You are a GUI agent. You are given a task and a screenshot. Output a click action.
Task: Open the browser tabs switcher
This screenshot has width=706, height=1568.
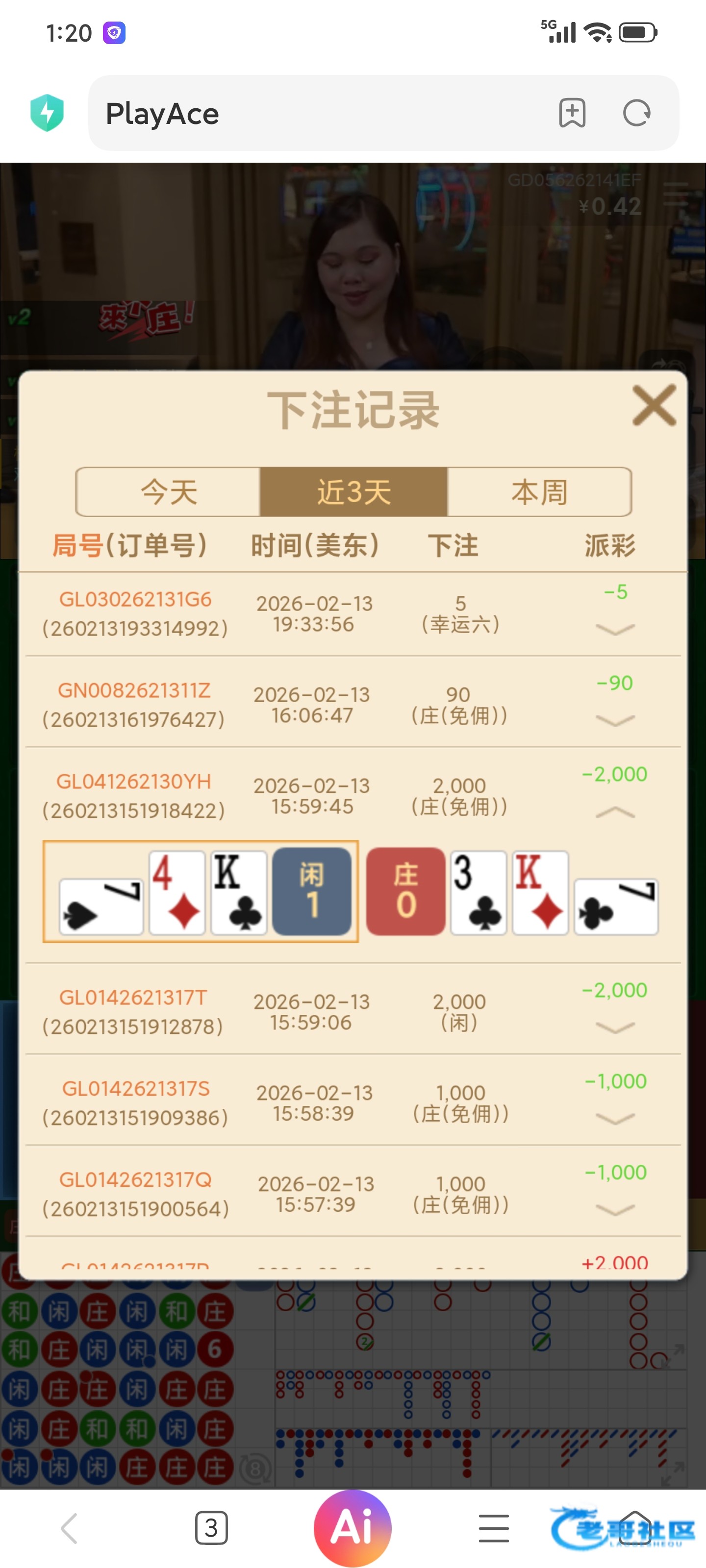[x=211, y=1528]
